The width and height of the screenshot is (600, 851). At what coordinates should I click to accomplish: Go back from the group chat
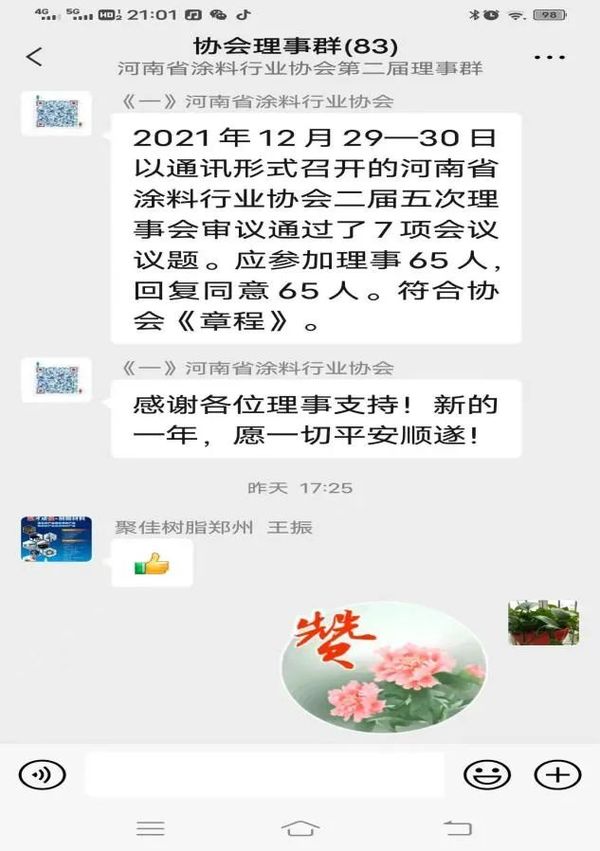pyautogui.click(x=34, y=57)
